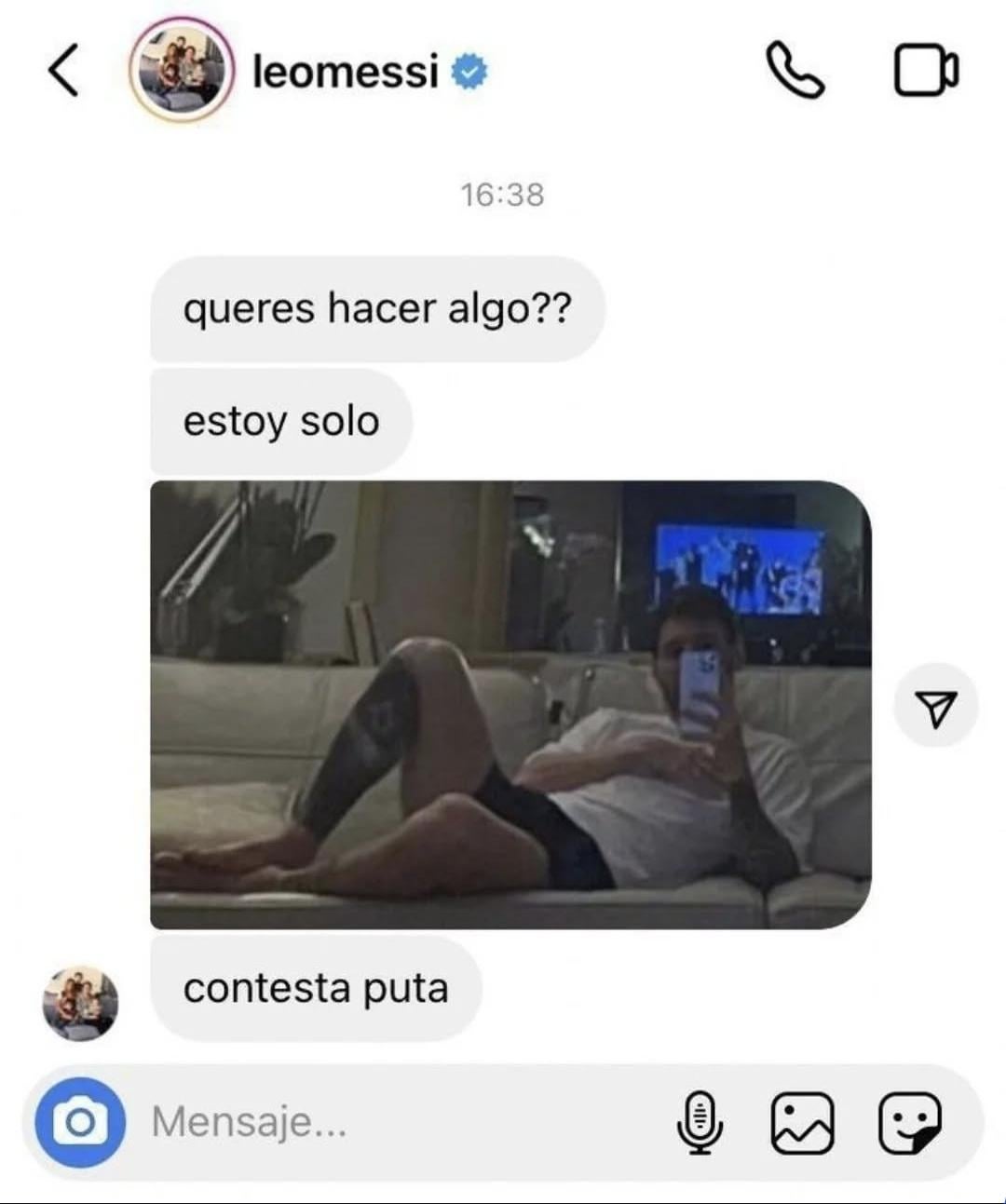The image size is (1006, 1204).
Task: Record a voice message with the microphone
Action: (699, 1122)
